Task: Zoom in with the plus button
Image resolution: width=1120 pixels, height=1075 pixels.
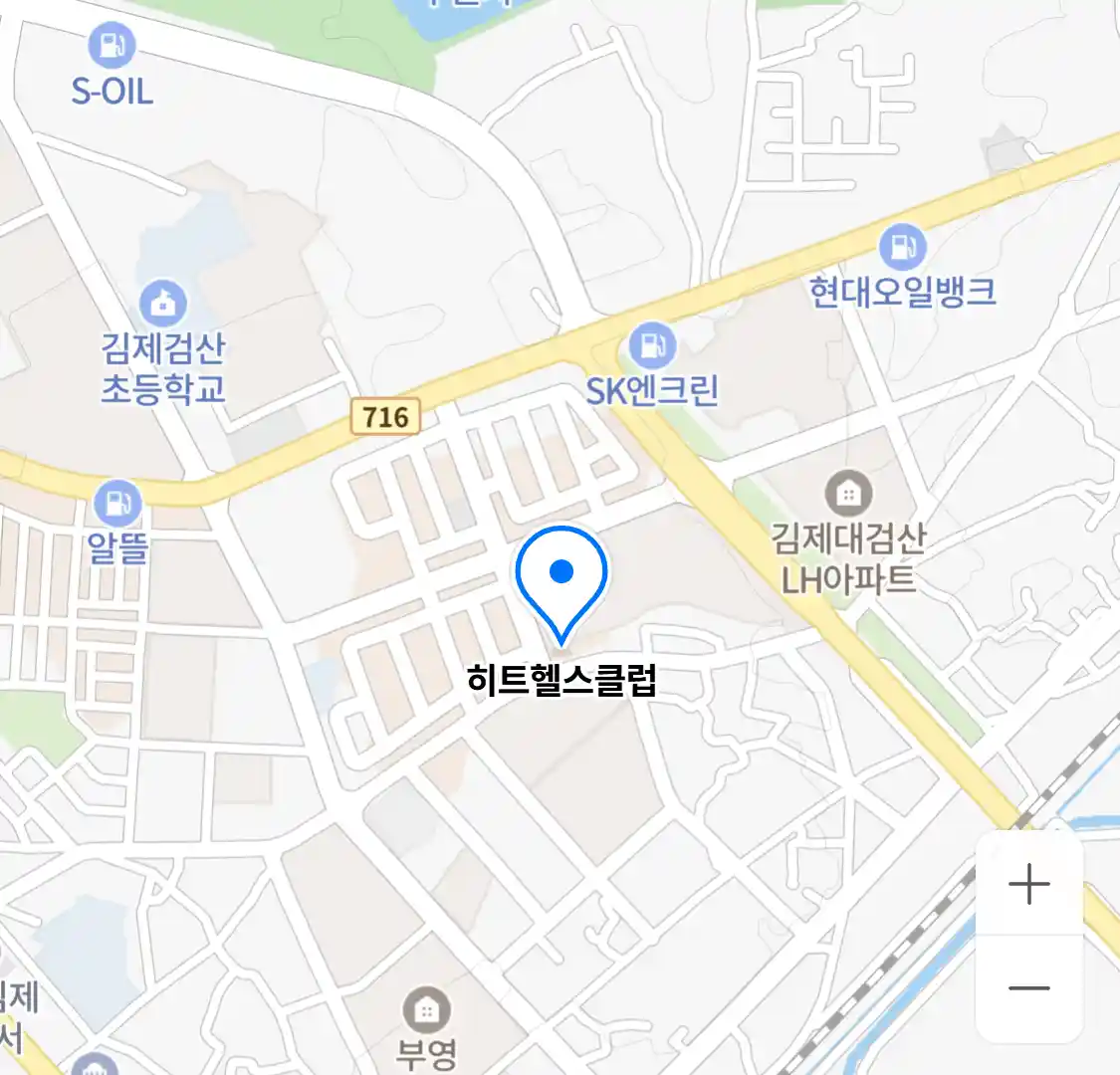Action: click(1028, 884)
